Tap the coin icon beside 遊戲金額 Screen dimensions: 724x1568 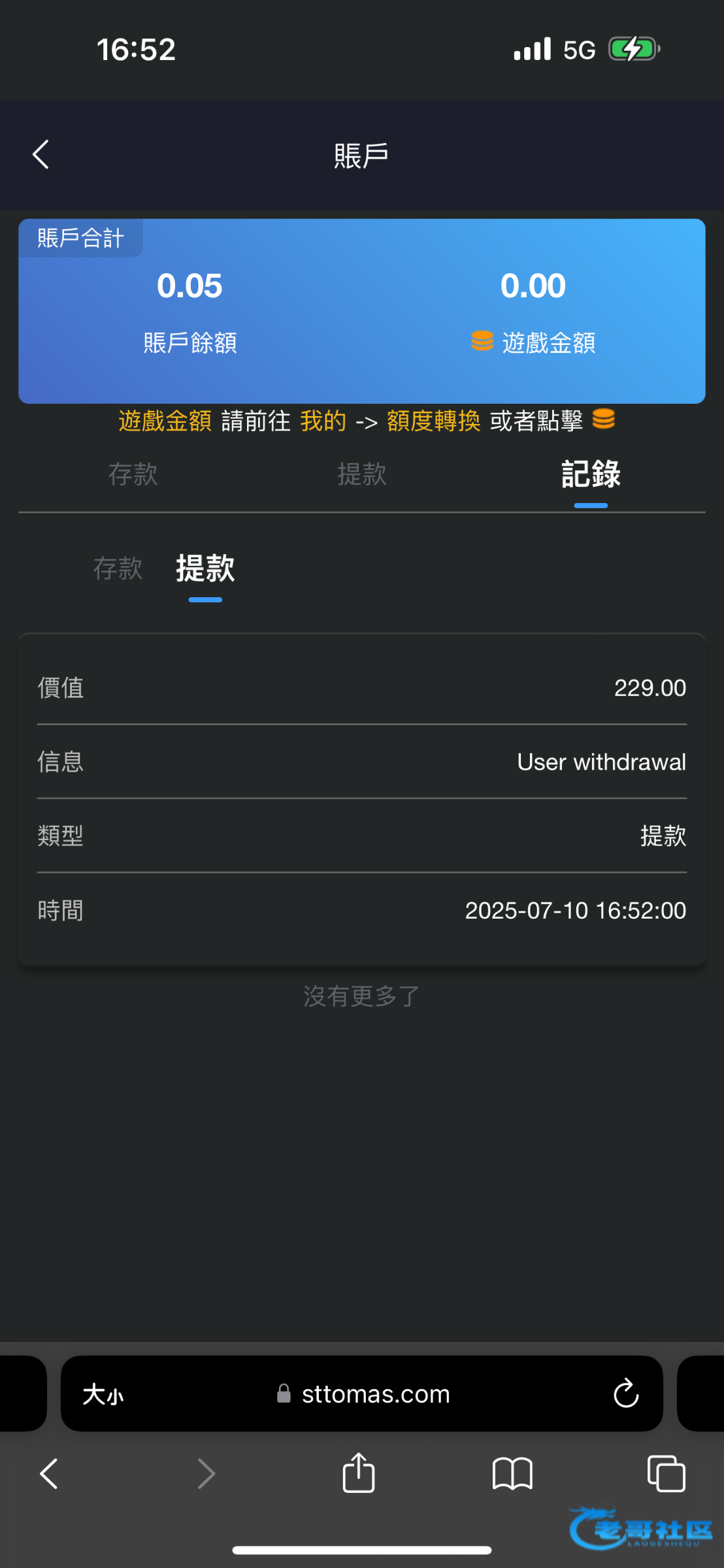482,341
